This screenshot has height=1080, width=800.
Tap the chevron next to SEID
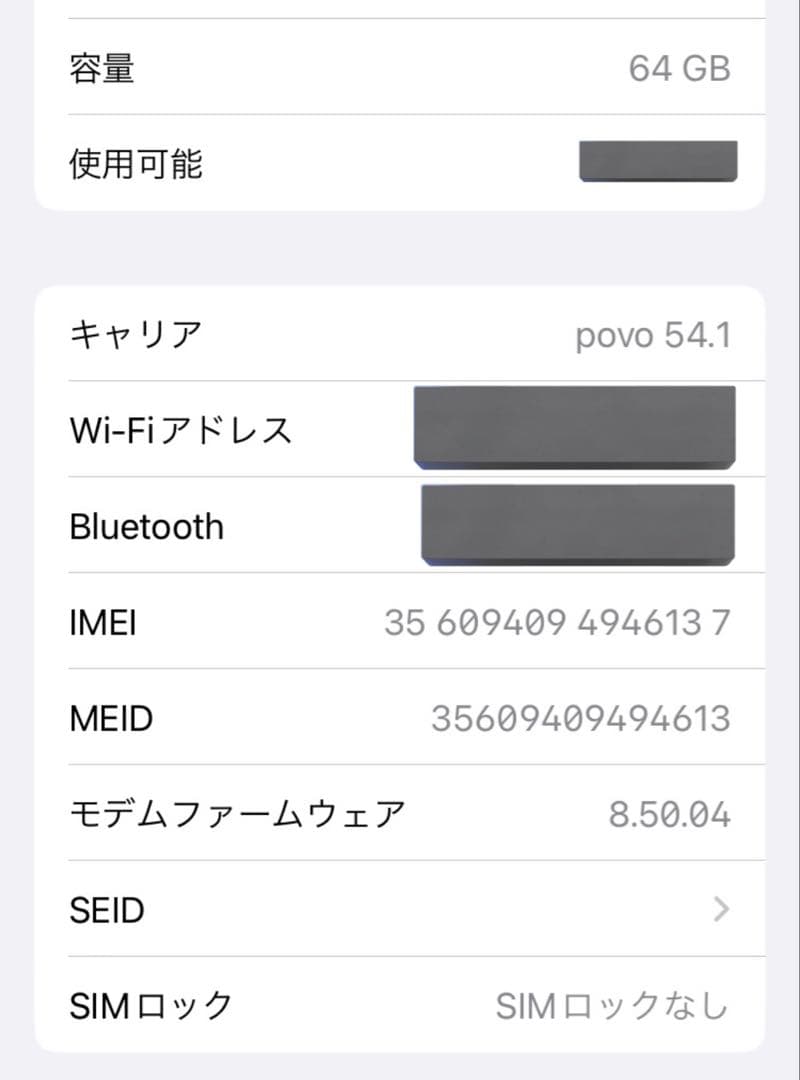[x=719, y=910]
